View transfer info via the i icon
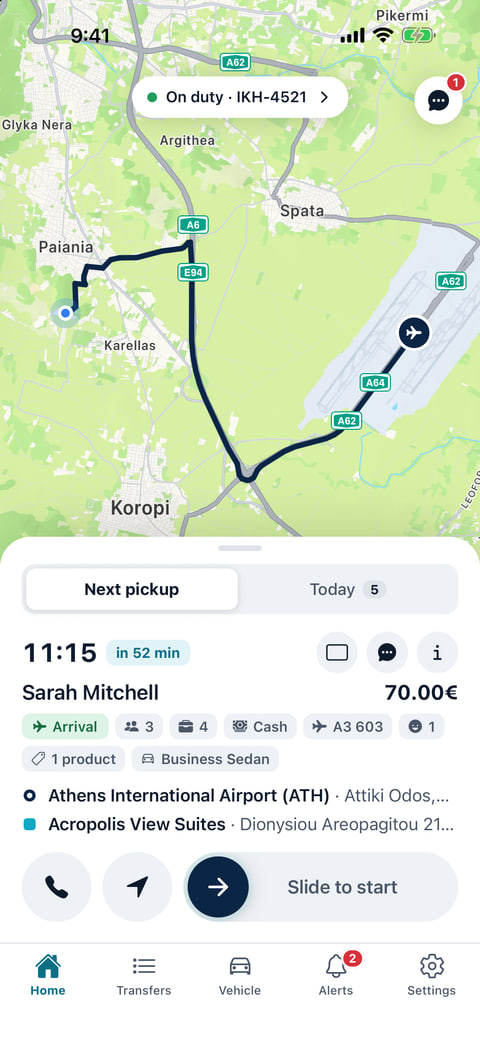480x1043 pixels. [437, 653]
